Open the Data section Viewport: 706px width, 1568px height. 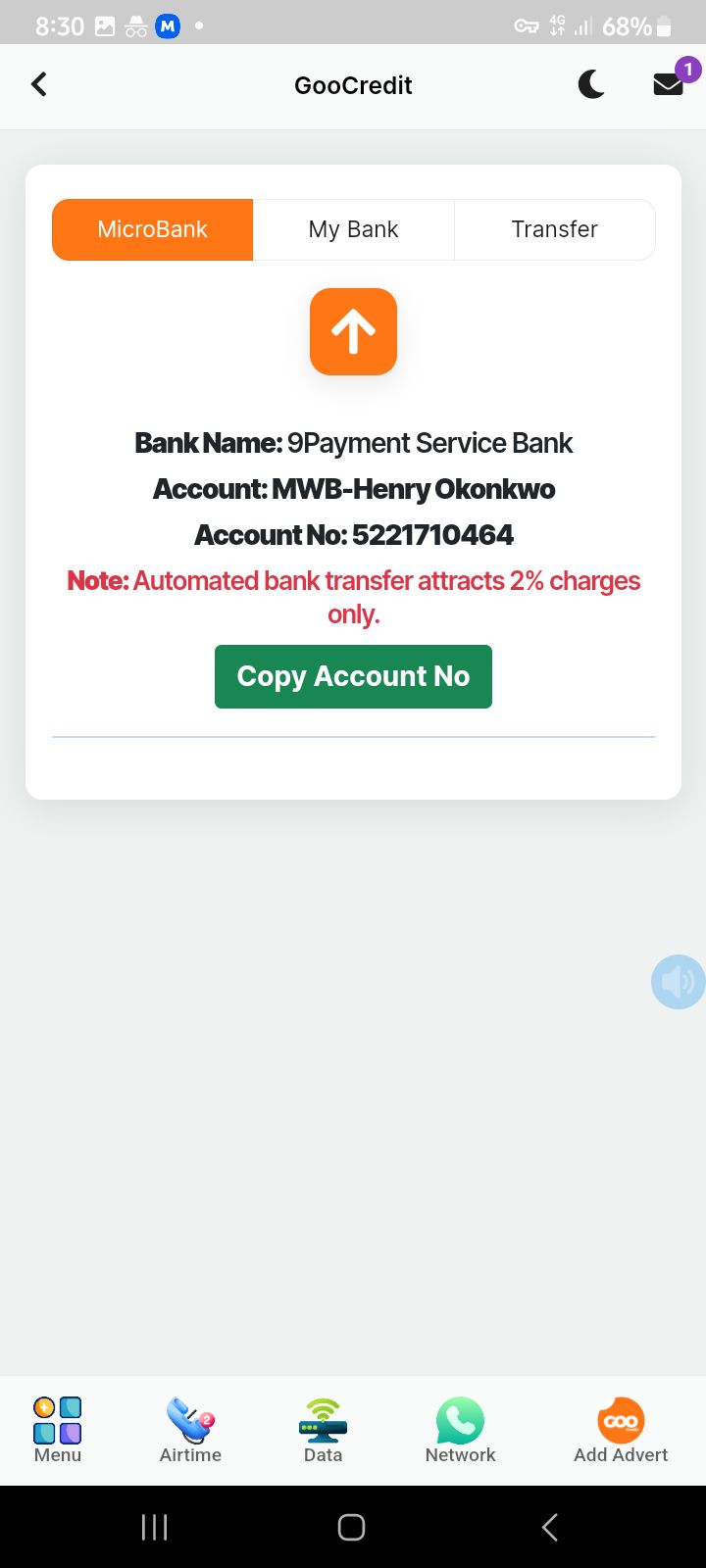click(323, 1430)
